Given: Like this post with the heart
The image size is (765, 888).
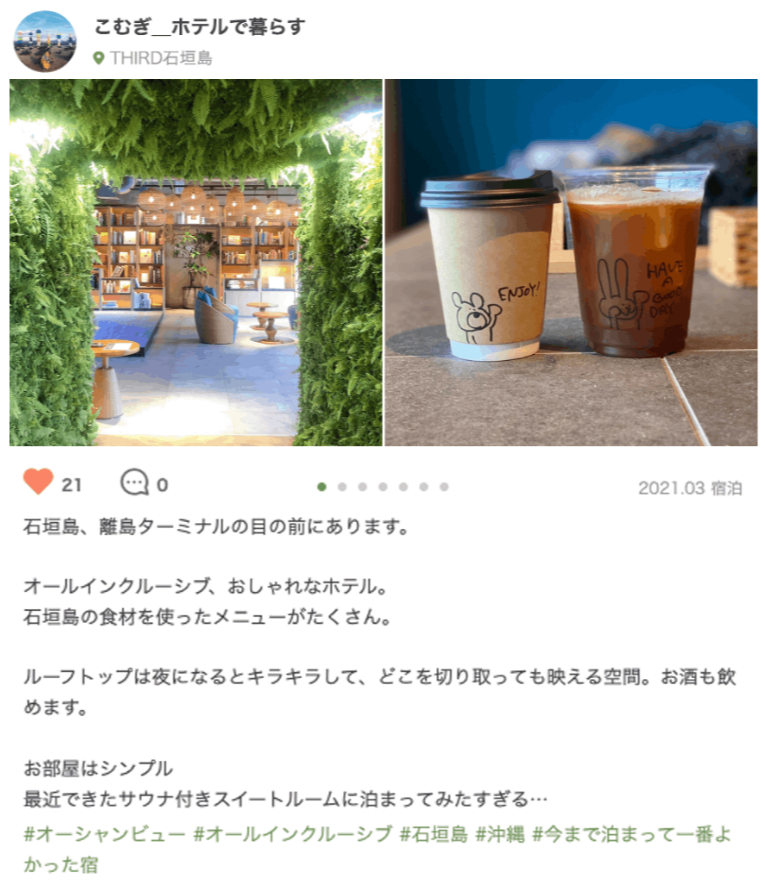Looking at the screenshot, I should [x=38, y=483].
